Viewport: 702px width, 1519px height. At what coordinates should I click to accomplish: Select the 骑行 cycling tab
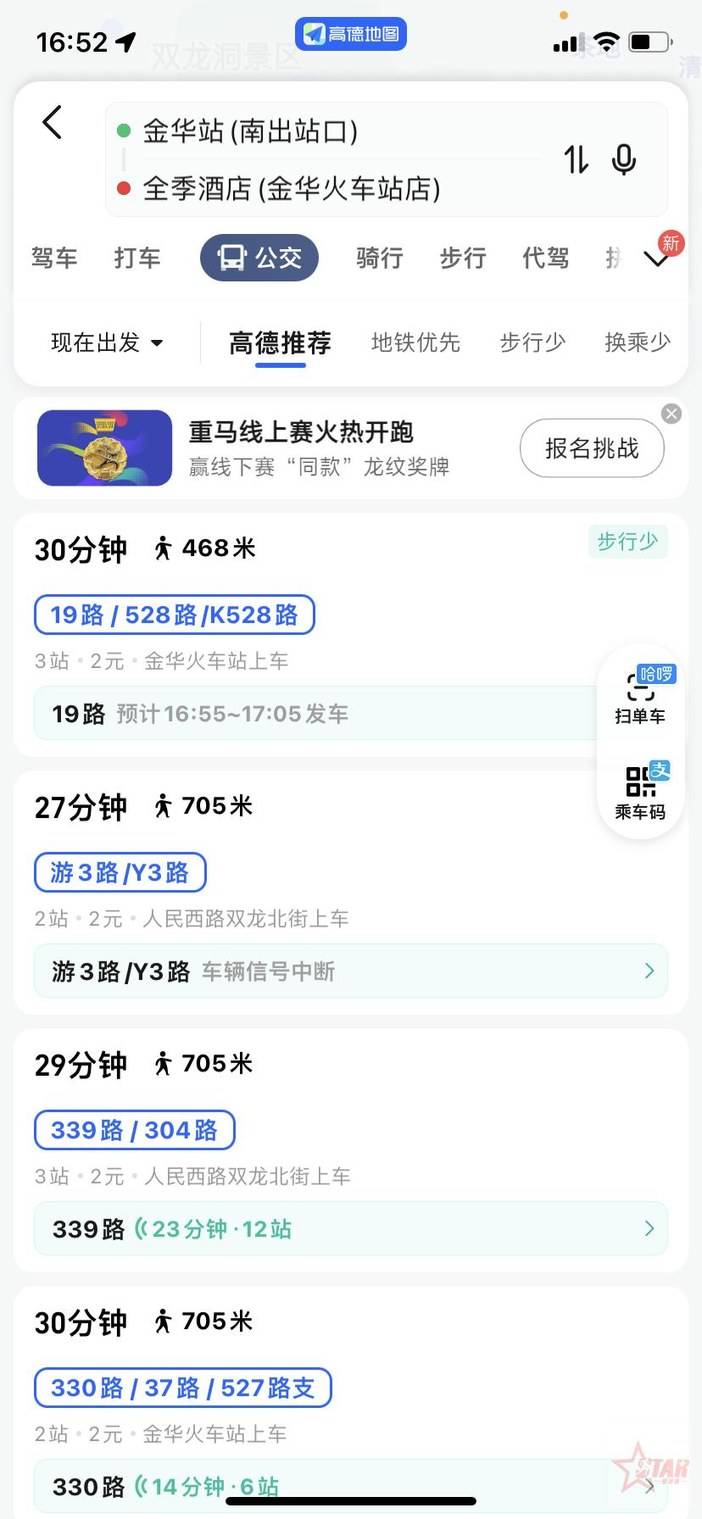click(380, 258)
